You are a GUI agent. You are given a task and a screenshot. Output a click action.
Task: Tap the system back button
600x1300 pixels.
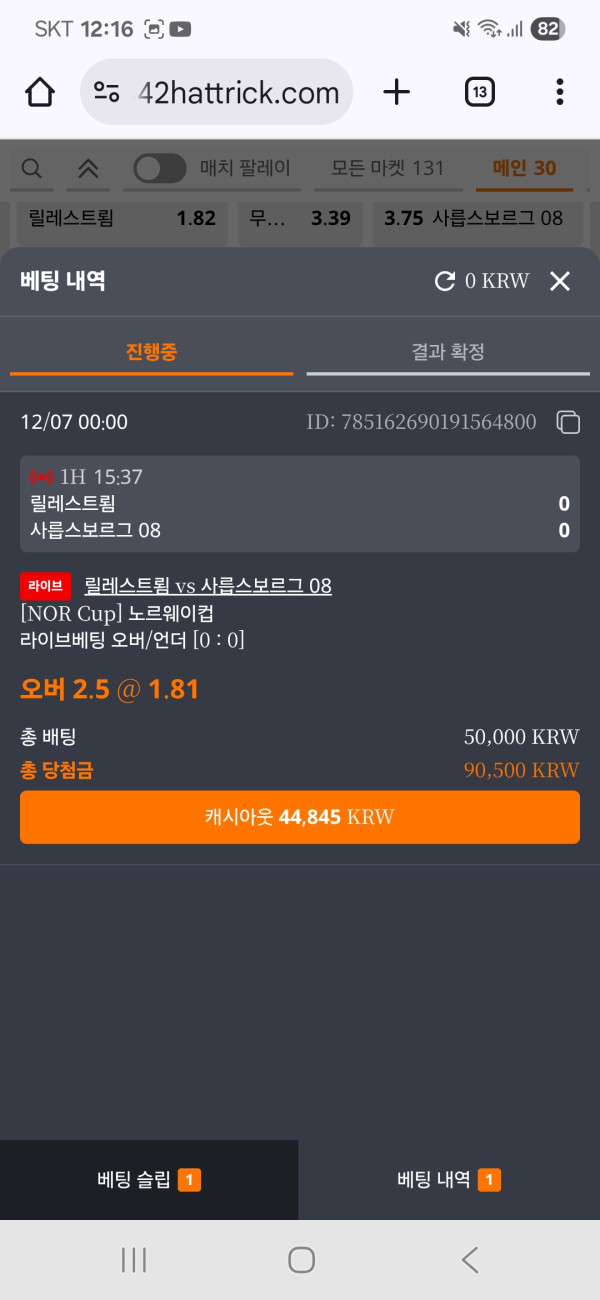point(470,1260)
